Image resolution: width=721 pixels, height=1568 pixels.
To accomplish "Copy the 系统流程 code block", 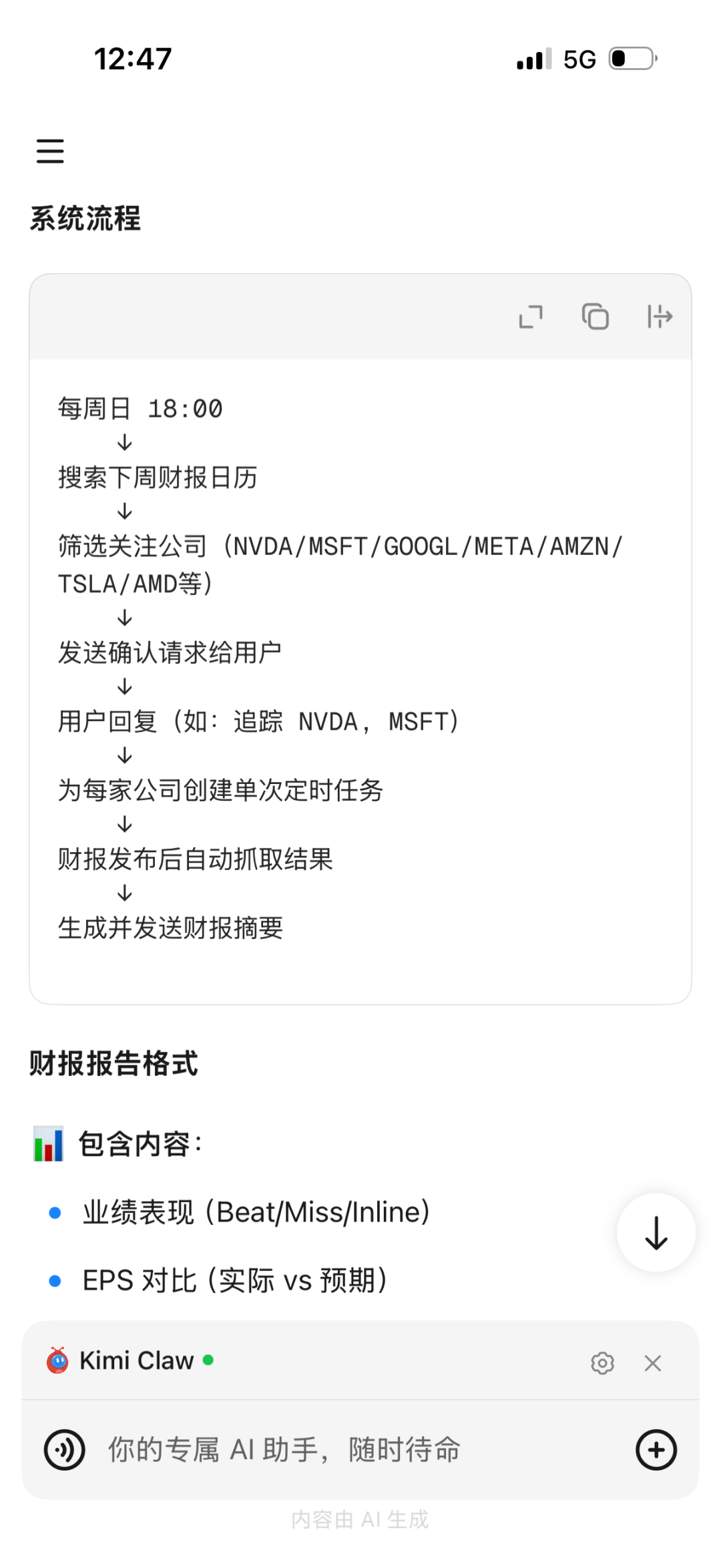I will pos(596,317).
